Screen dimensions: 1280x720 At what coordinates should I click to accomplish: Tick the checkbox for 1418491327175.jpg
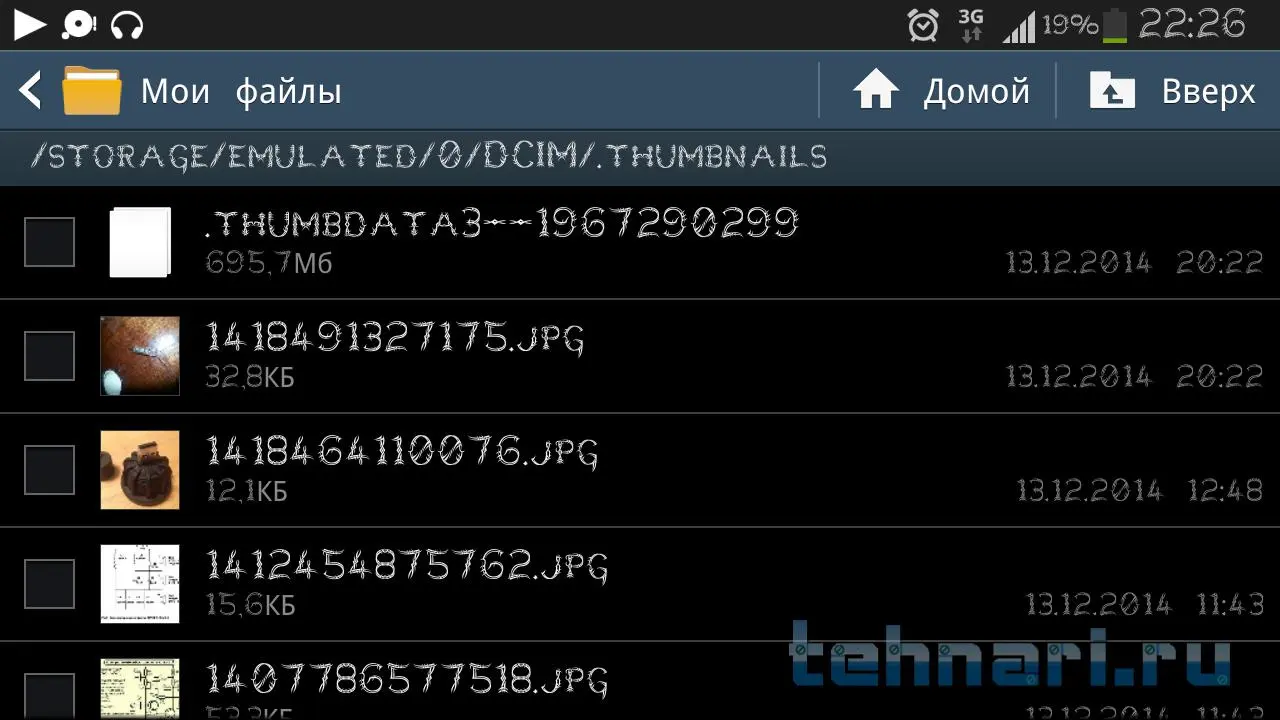(x=49, y=356)
